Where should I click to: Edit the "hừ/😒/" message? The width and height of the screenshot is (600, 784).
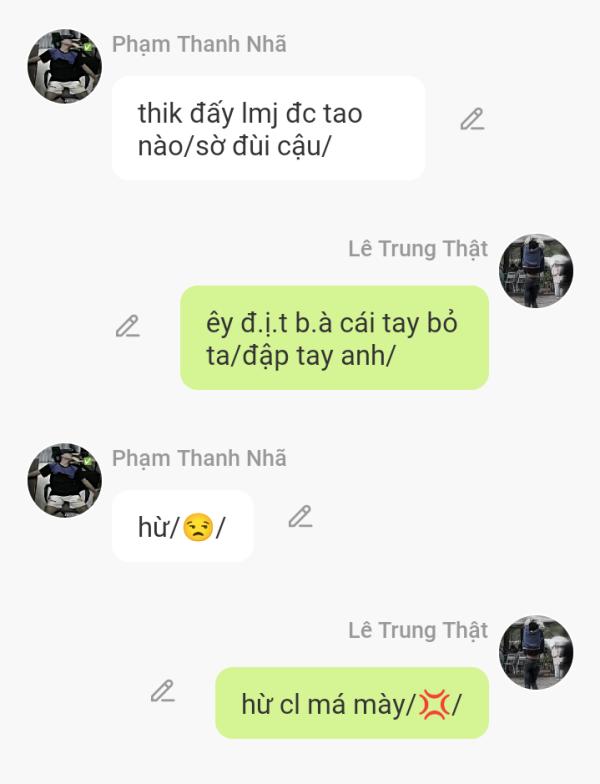[x=300, y=517]
